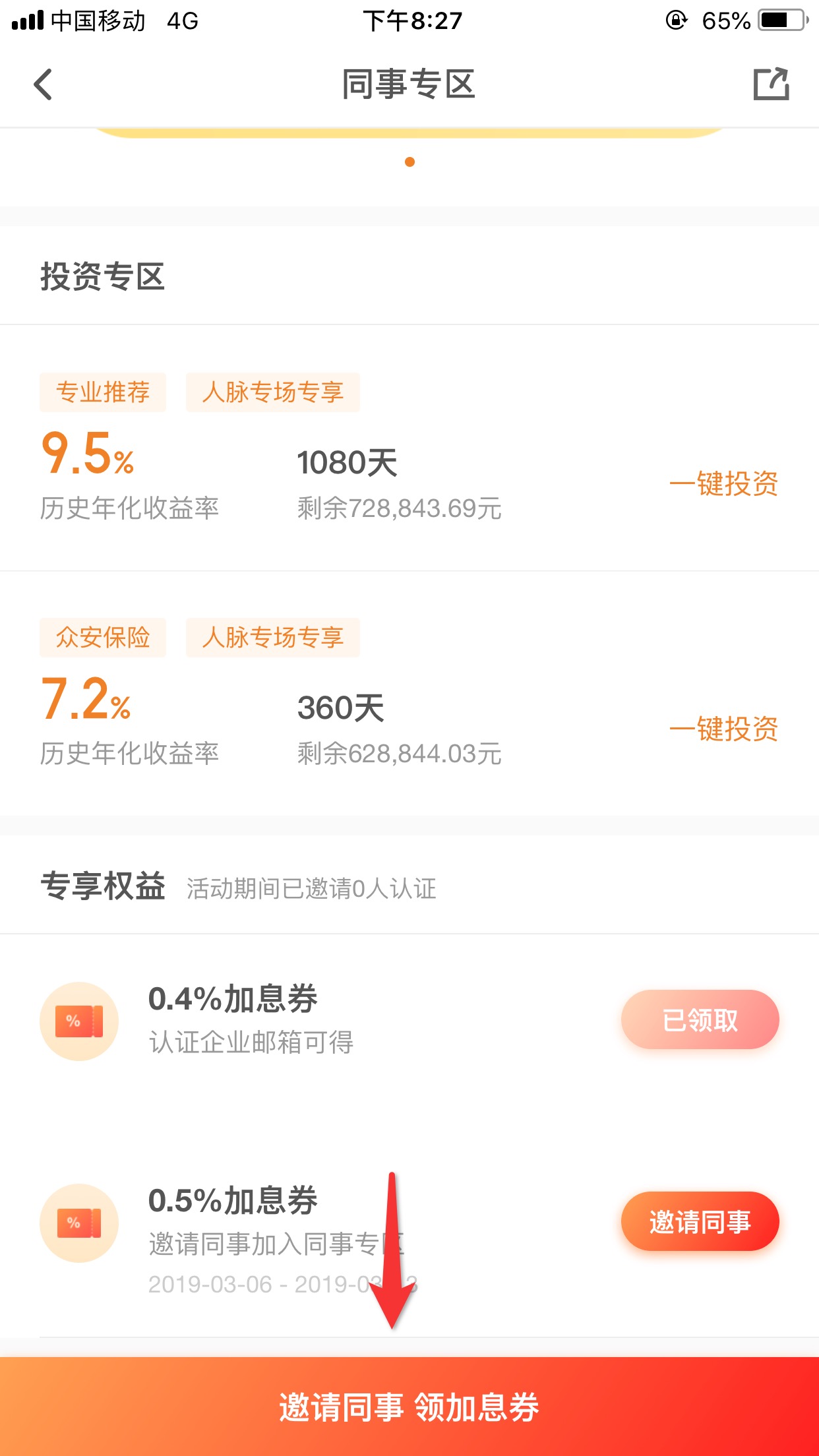
Task: Open the 7.2% 众安保险 investment card
Action: 409,694
